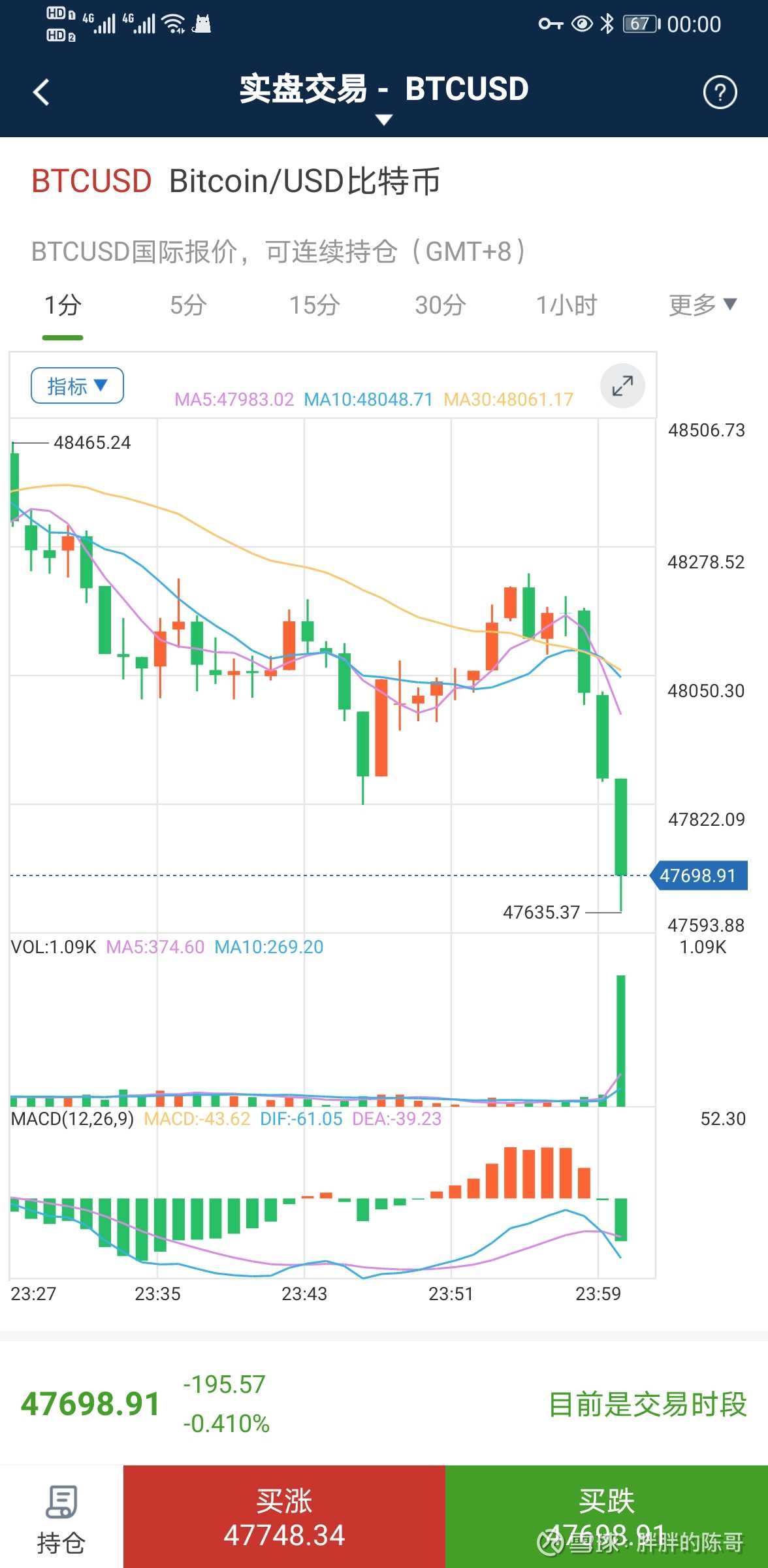
Task: Open the 更多 timeframe dropdown
Action: [x=703, y=304]
